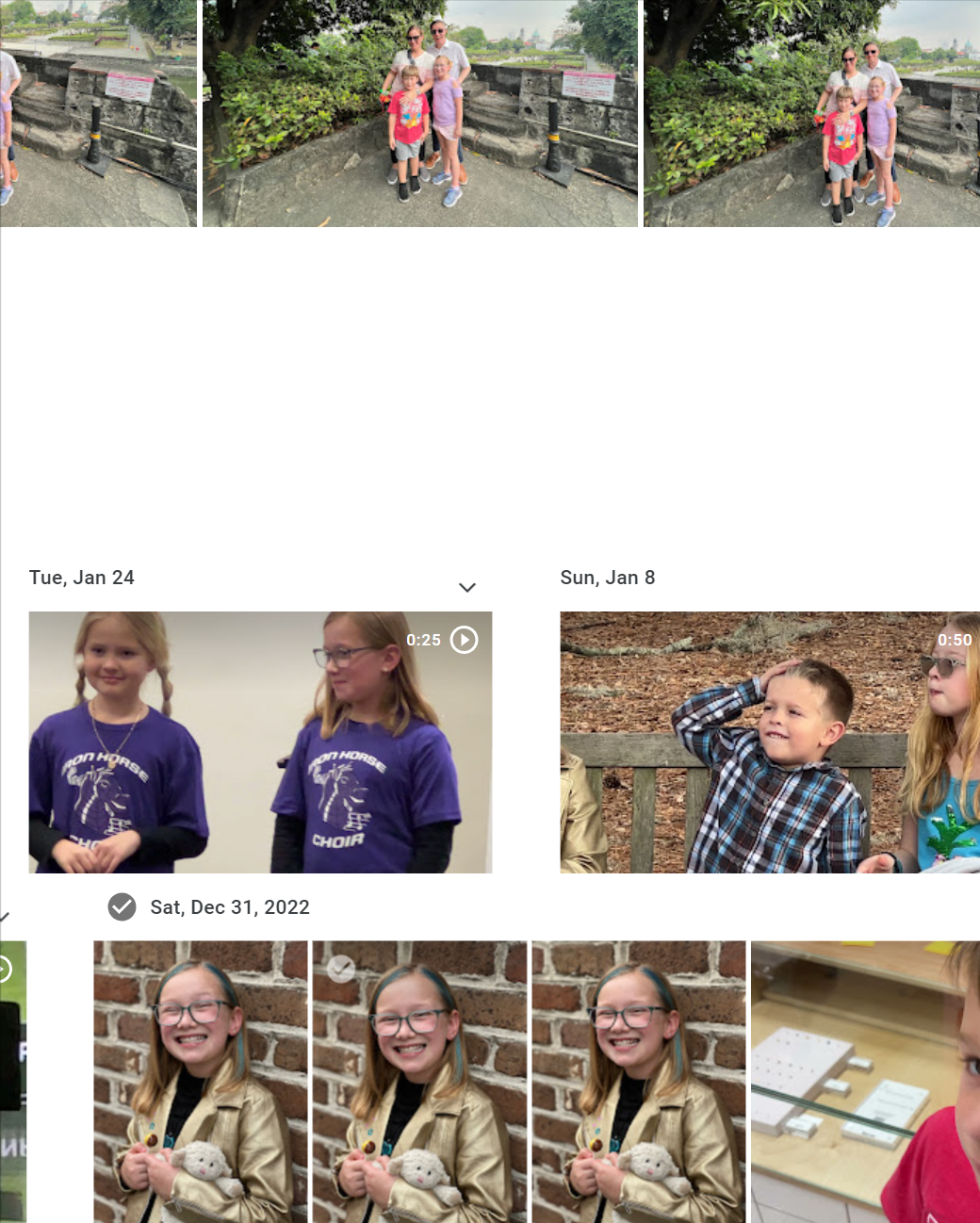The image size is (980, 1223).
Task: Open the centered family photo by stone wall
Action: click(x=419, y=113)
